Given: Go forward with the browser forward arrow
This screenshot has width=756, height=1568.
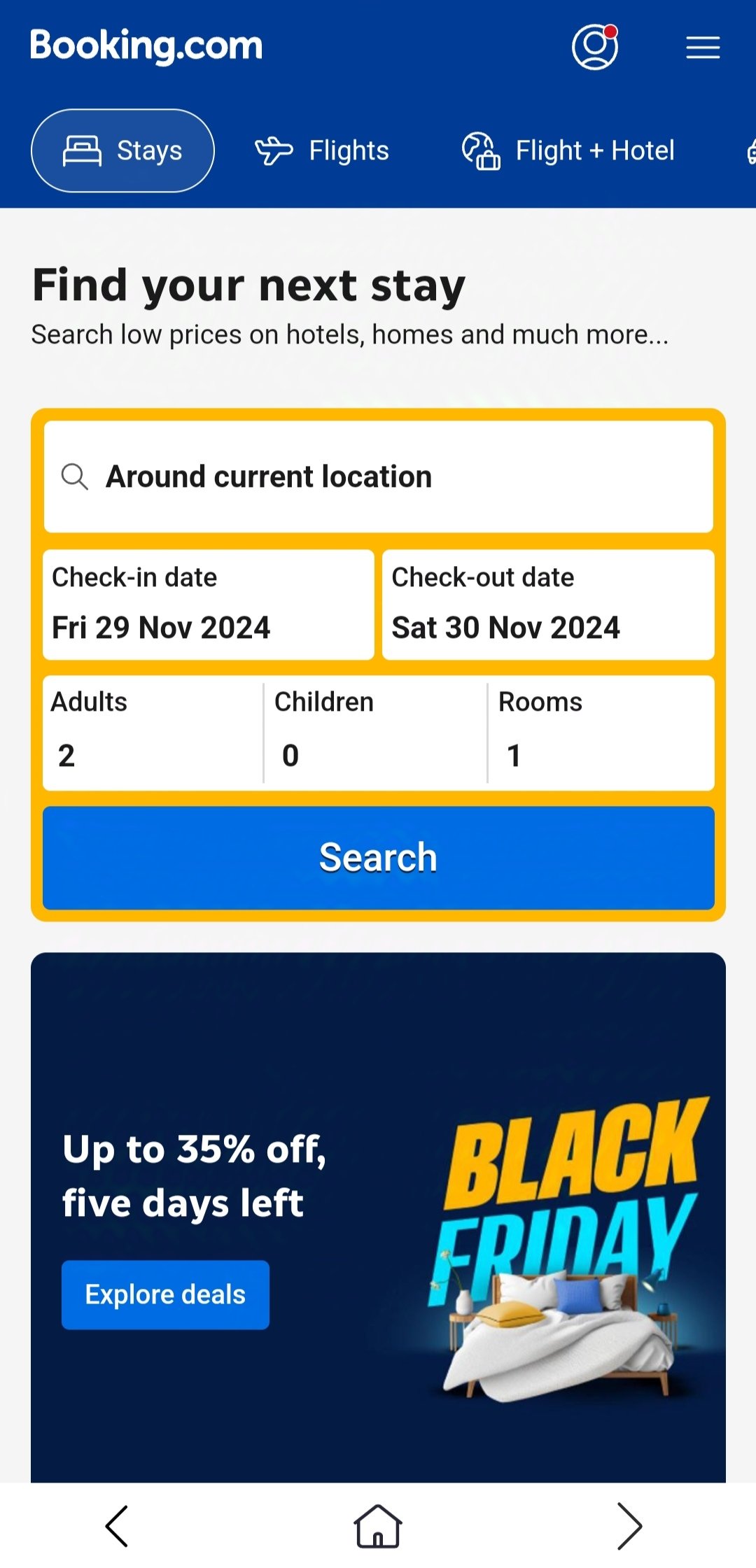Looking at the screenshot, I should pyautogui.click(x=629, y=1526).
